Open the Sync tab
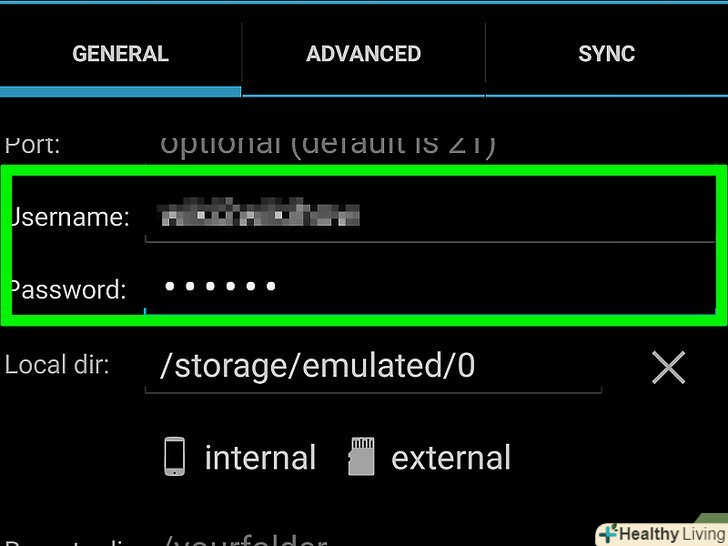The image size is (728, 546). pos(606,54)
